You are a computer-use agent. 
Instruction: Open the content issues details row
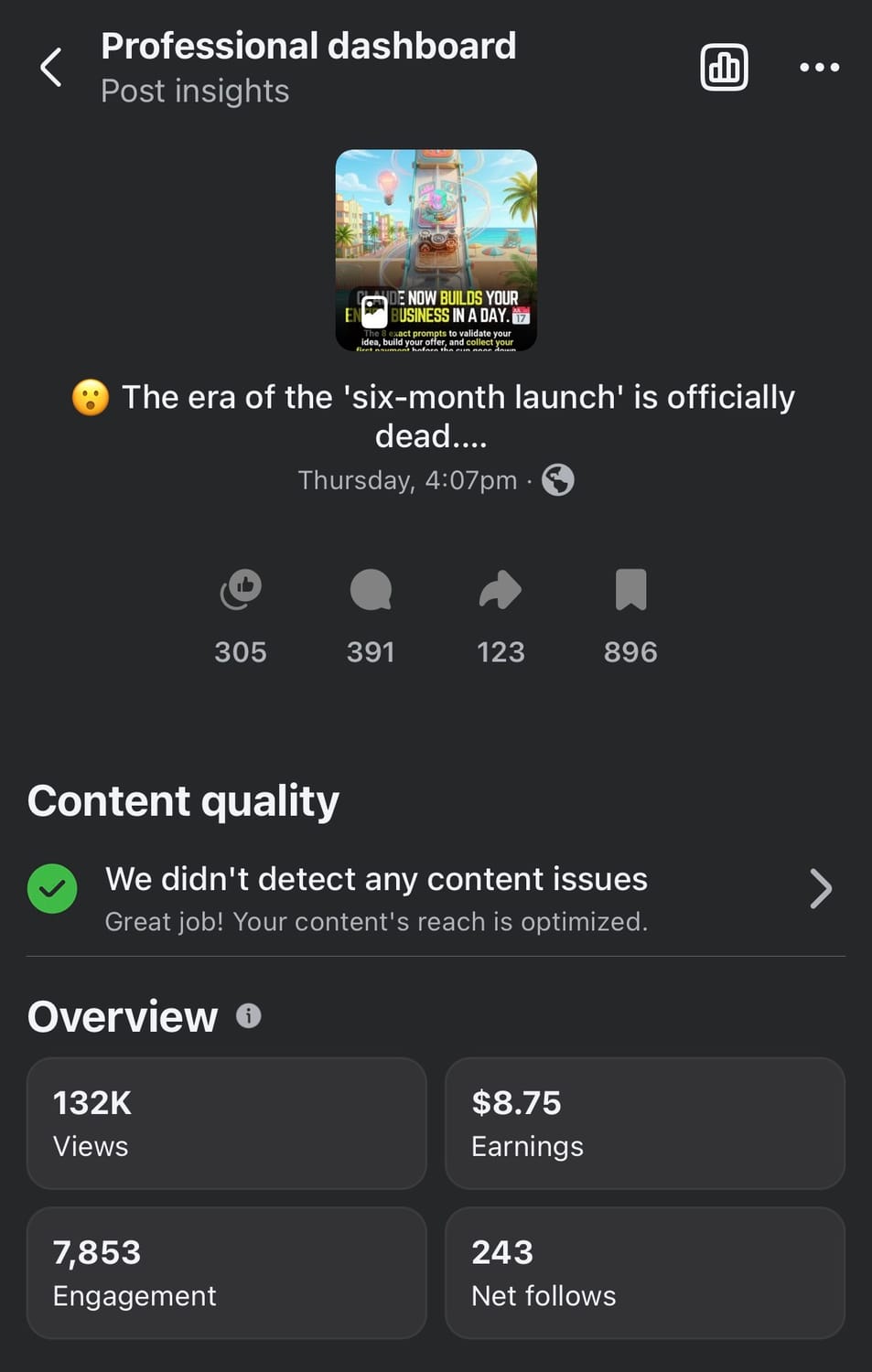[436, 898]
